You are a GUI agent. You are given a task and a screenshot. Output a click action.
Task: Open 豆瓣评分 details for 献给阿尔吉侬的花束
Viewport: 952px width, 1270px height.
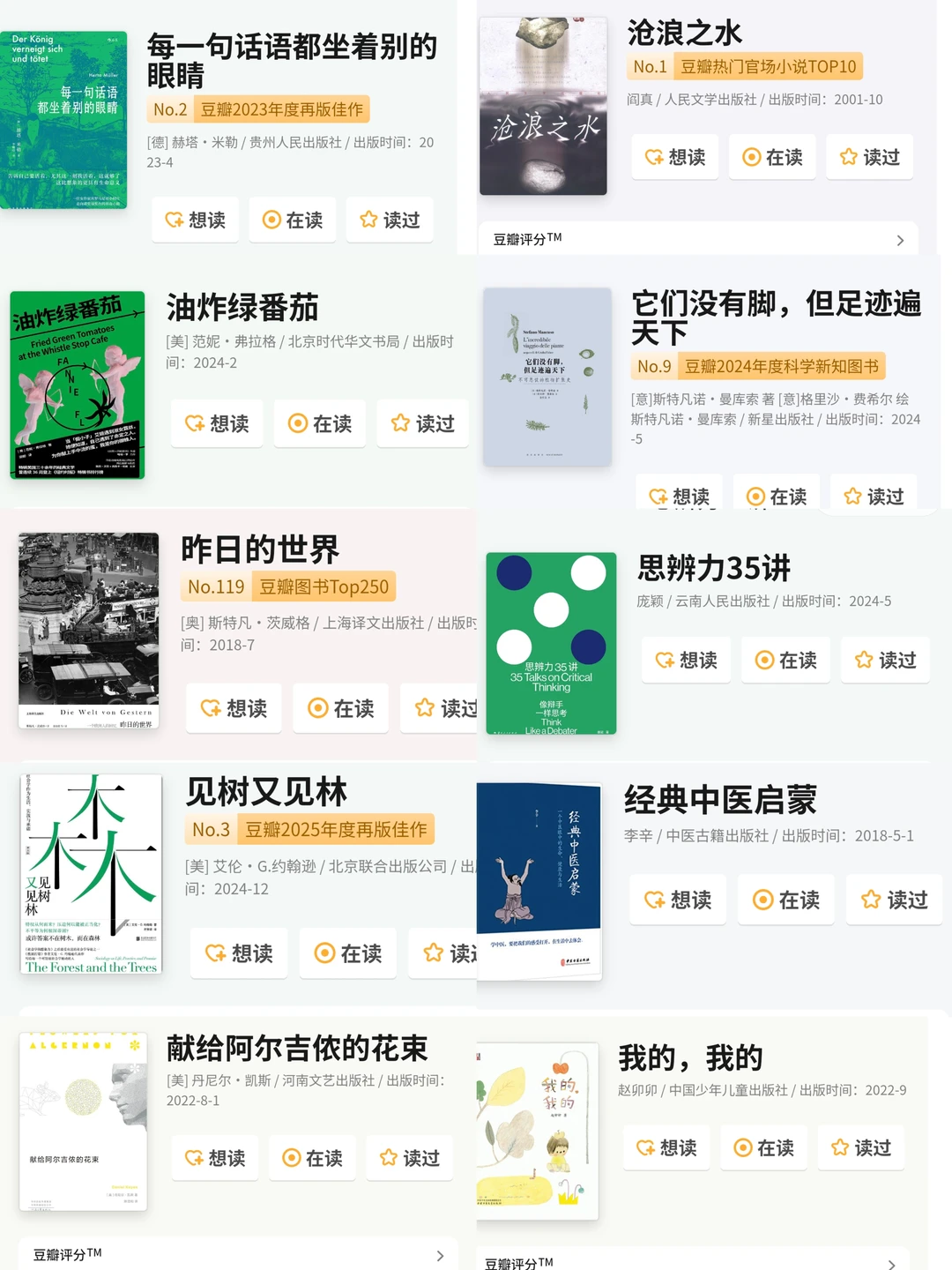238,1254
